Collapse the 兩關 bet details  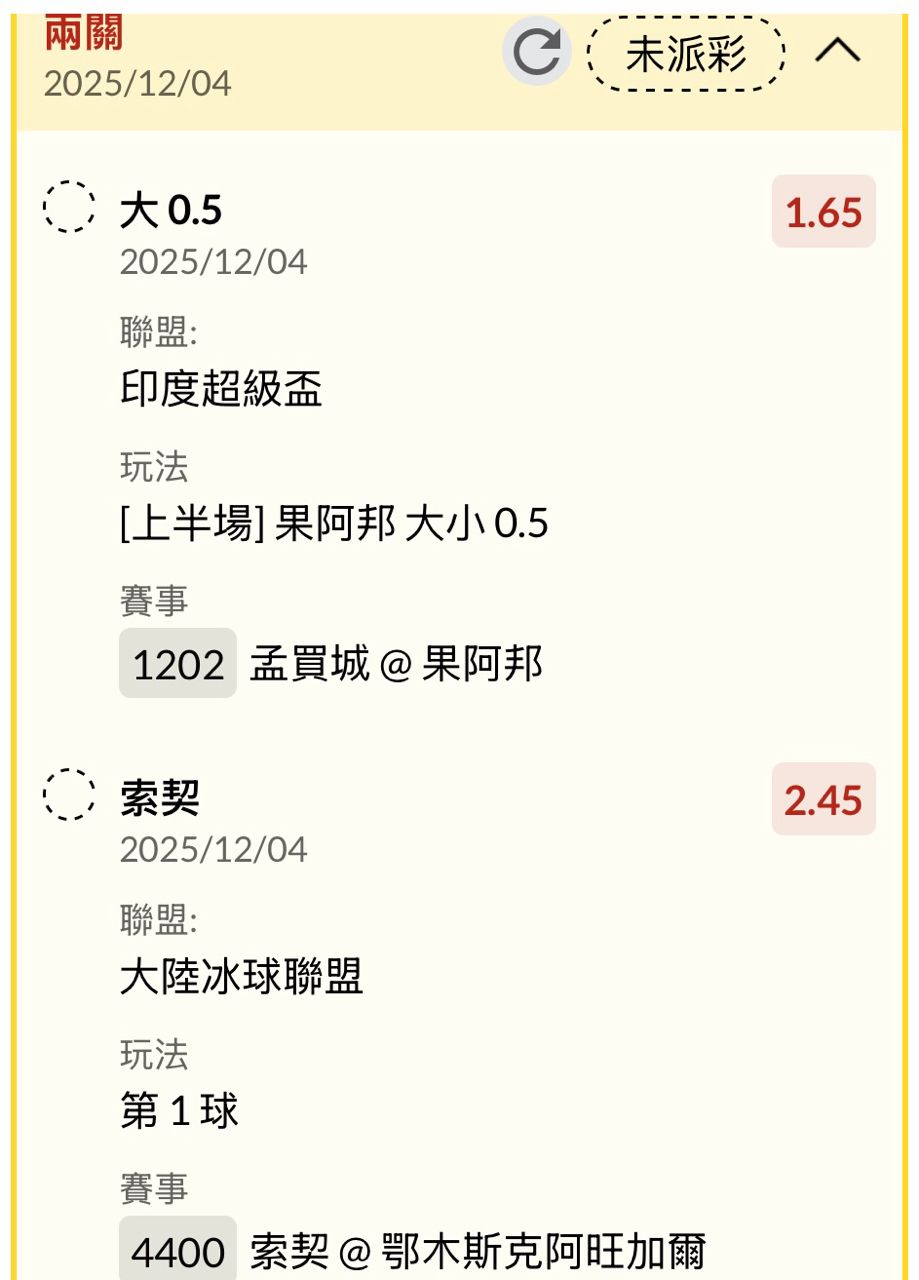[x=837, y=51]
